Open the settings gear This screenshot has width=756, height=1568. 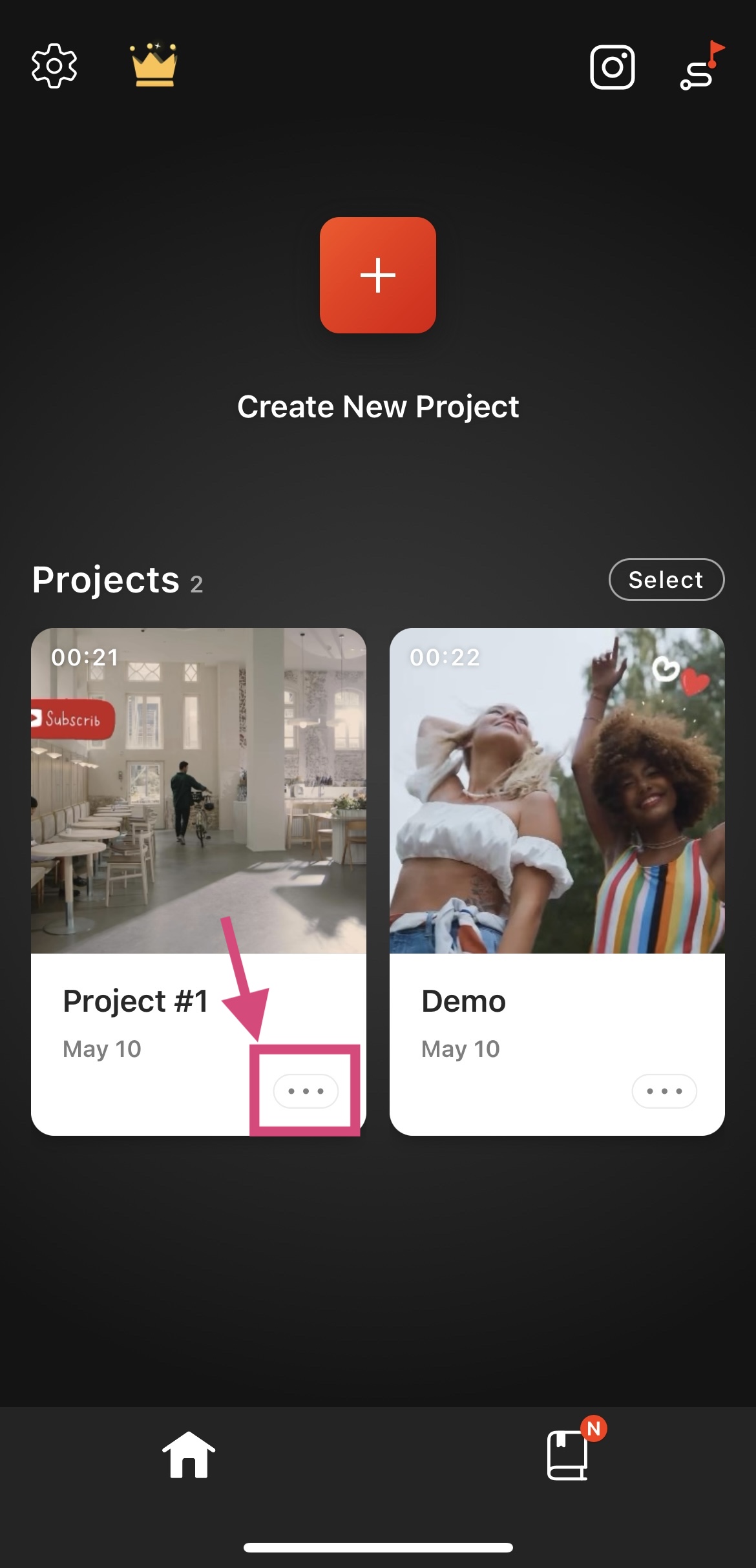click(x=54, y=66)
